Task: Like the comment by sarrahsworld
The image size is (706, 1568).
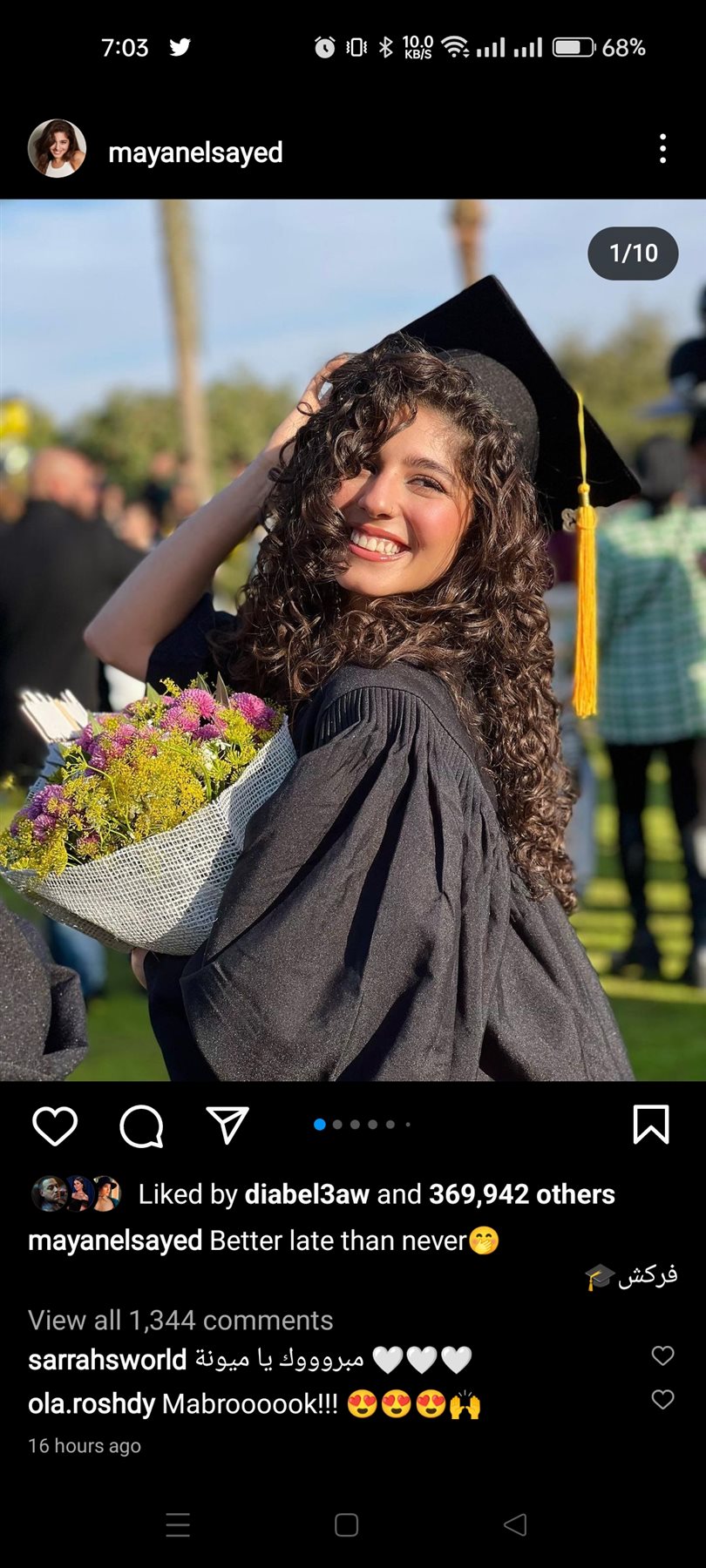Action: click(x=662, y=1355)
